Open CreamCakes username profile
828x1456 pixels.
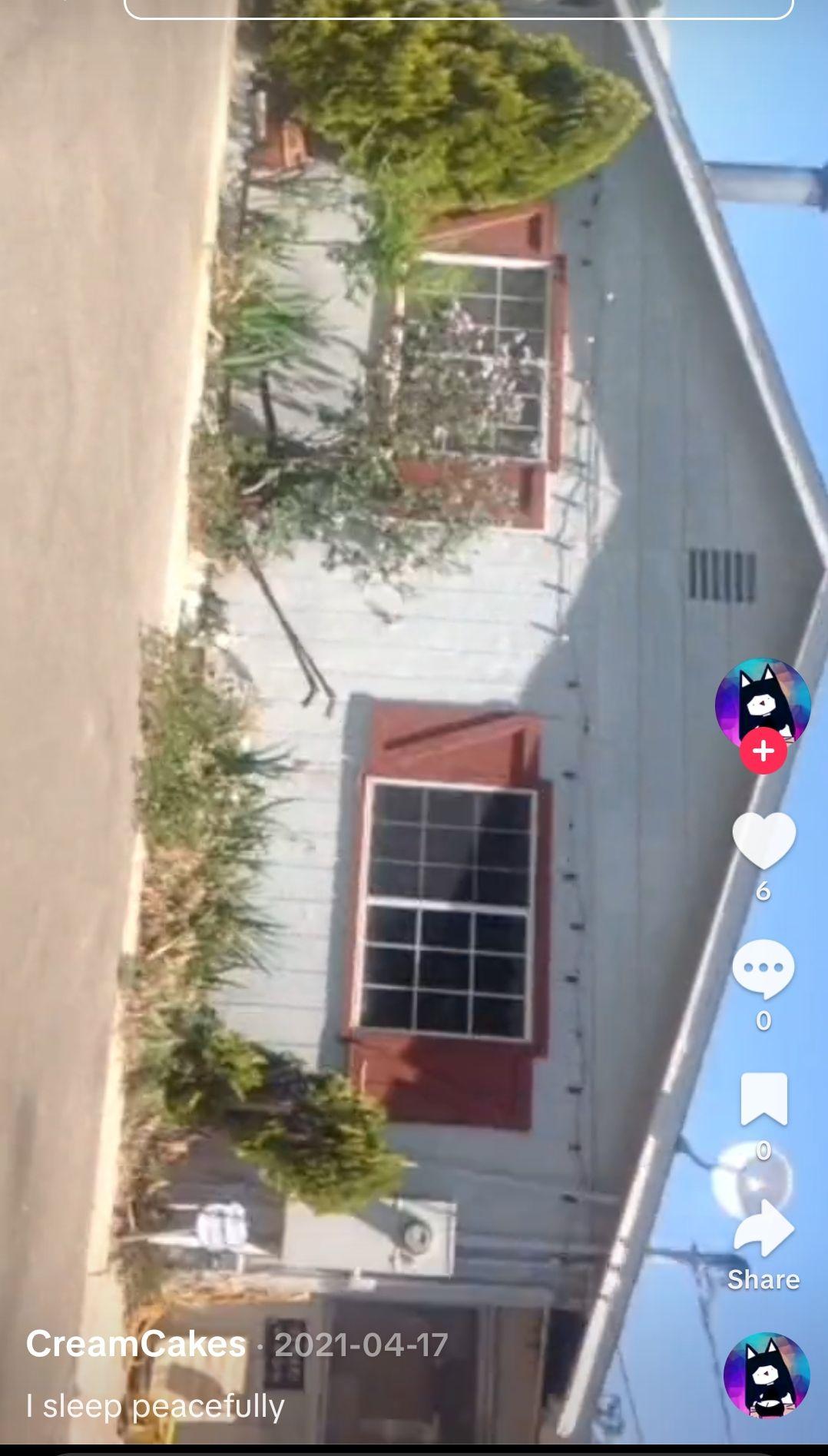(136, 1345)
